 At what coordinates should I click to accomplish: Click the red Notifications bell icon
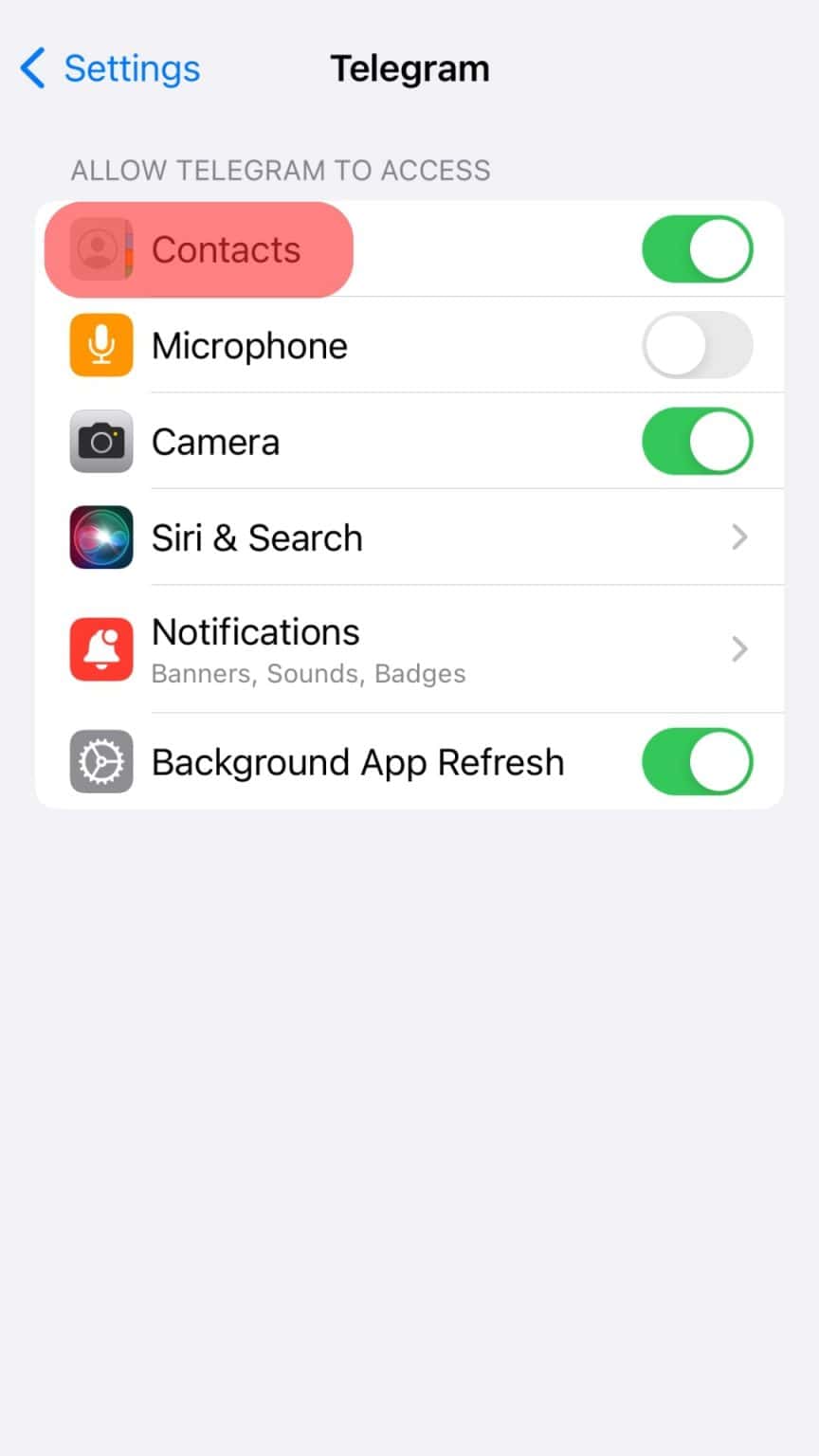pos(100,649)
